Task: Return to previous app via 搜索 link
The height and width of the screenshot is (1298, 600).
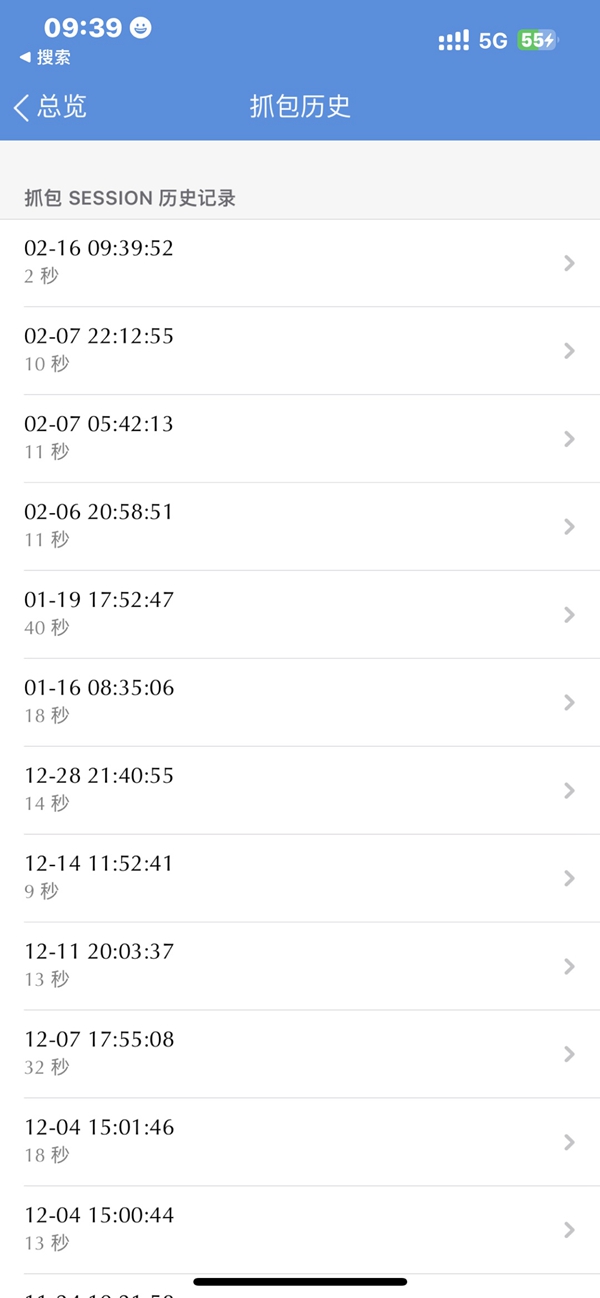Action: [45, 58]
